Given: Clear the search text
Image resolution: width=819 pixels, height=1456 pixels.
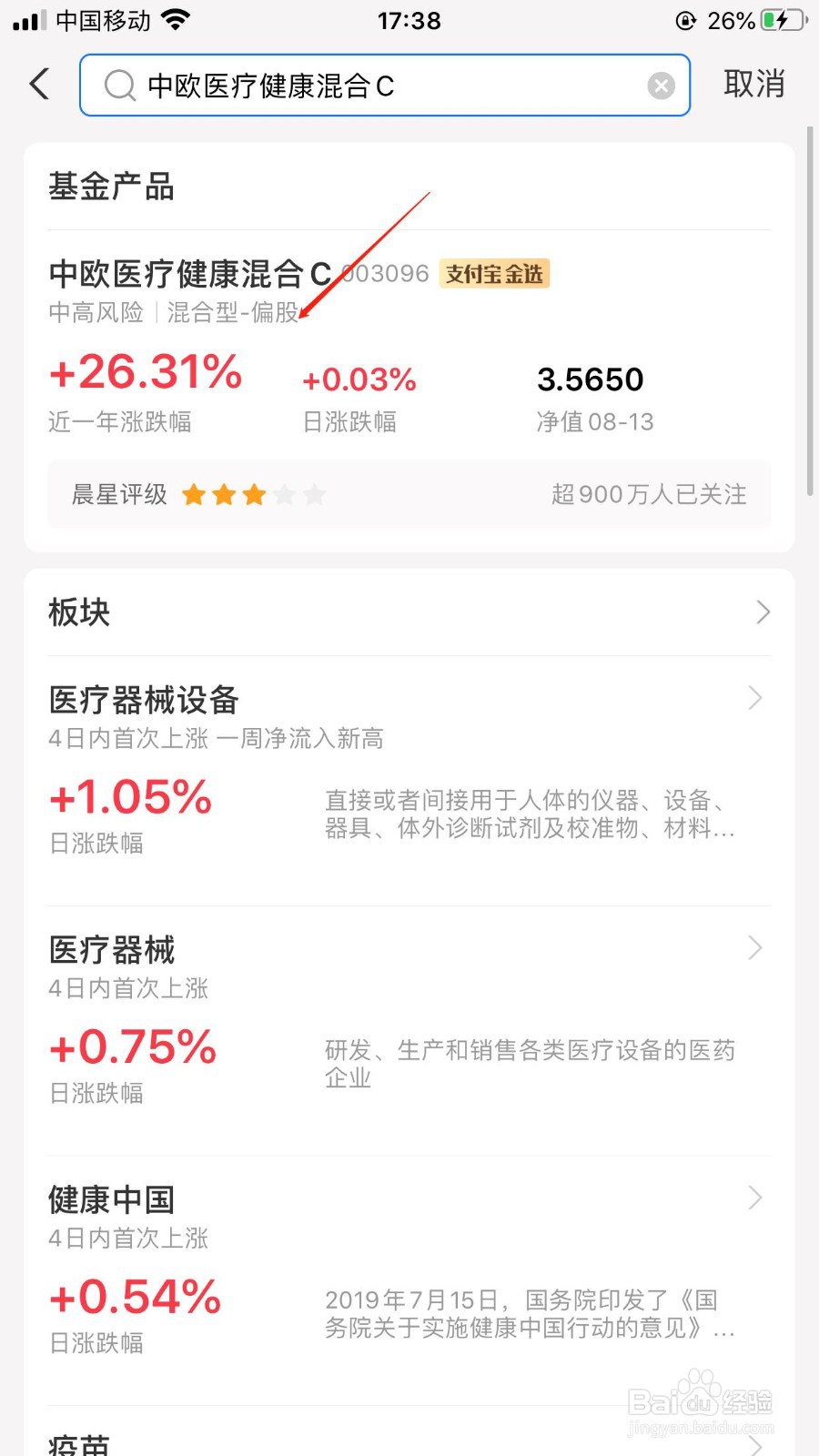Looking at the screenshot, I should 661,86.
